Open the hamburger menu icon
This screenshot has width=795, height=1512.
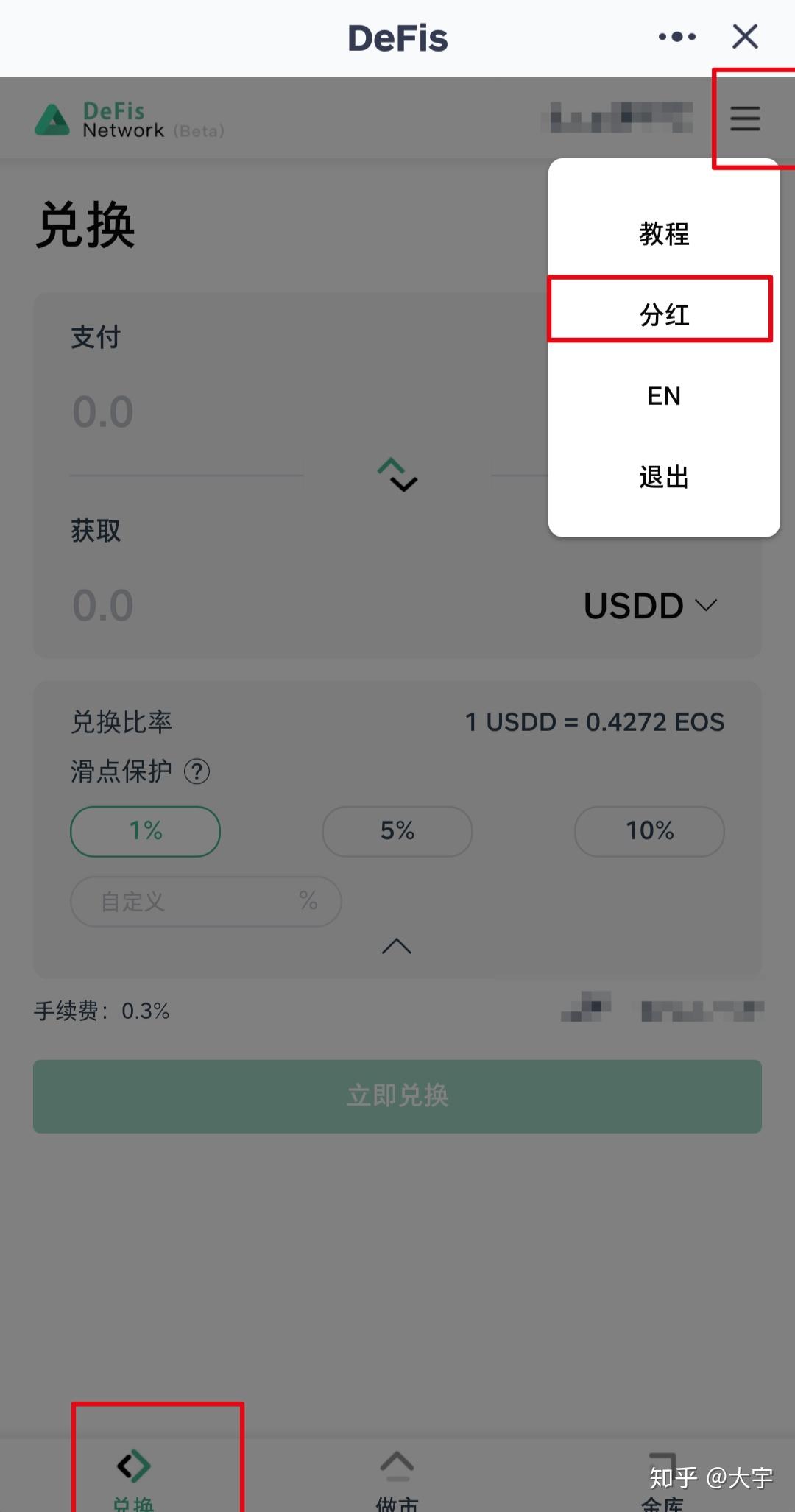tap(745, 118)
